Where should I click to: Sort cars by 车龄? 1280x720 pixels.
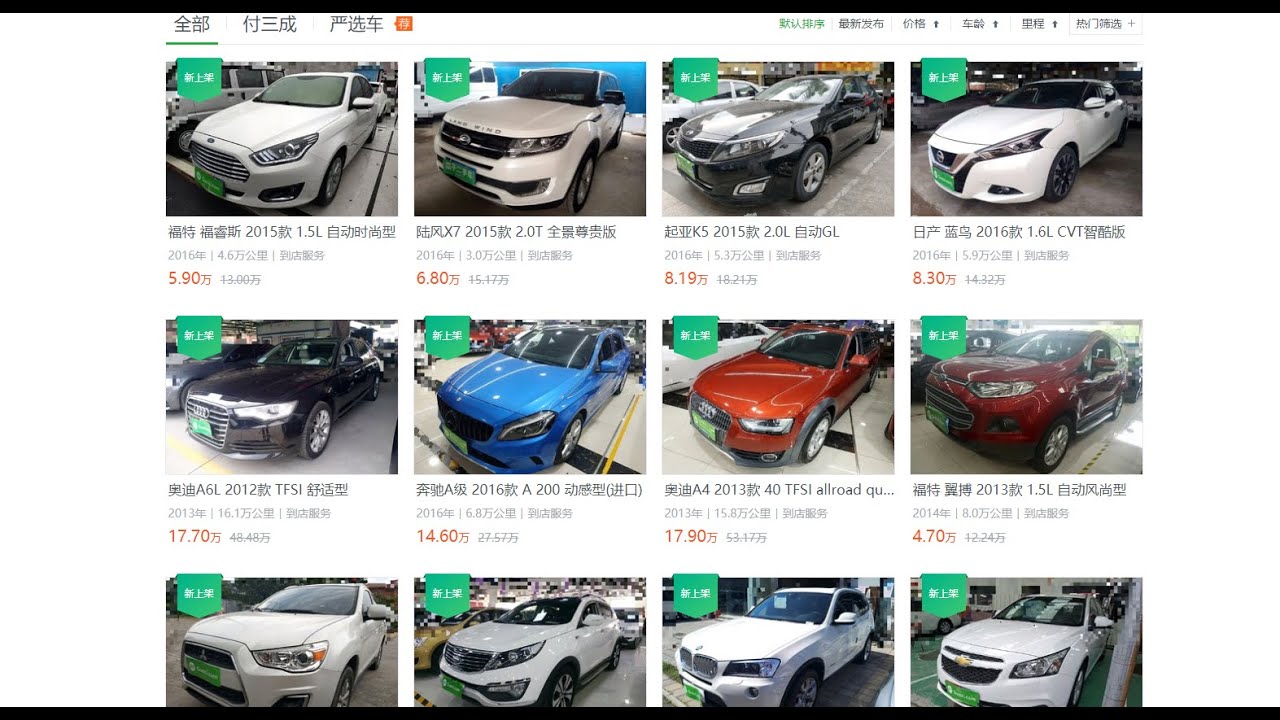(x=980, y=24)
